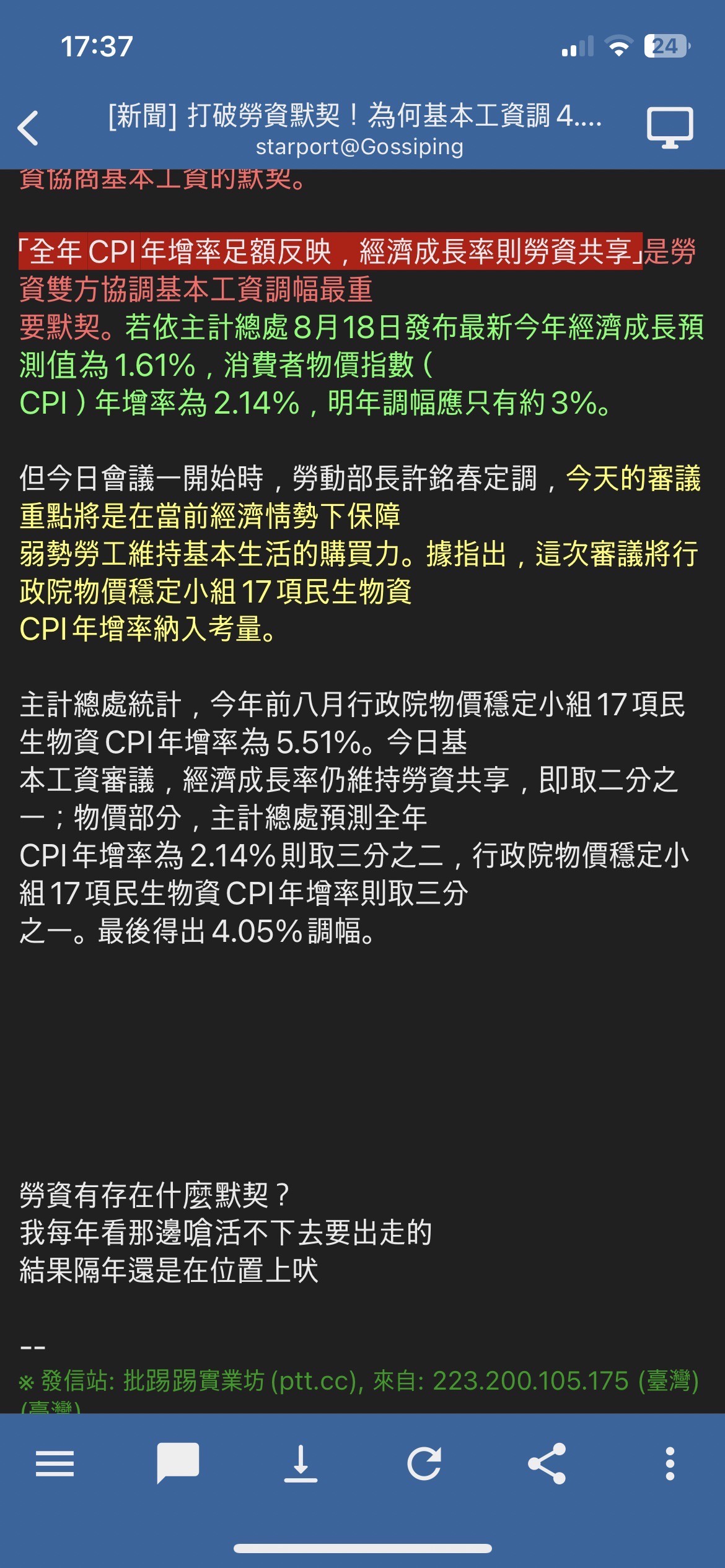The height and width of the screenshot is (1568, 725).
Task: Open the desktop web view icon
Action: pyautogui.click(x=670, y=128)
